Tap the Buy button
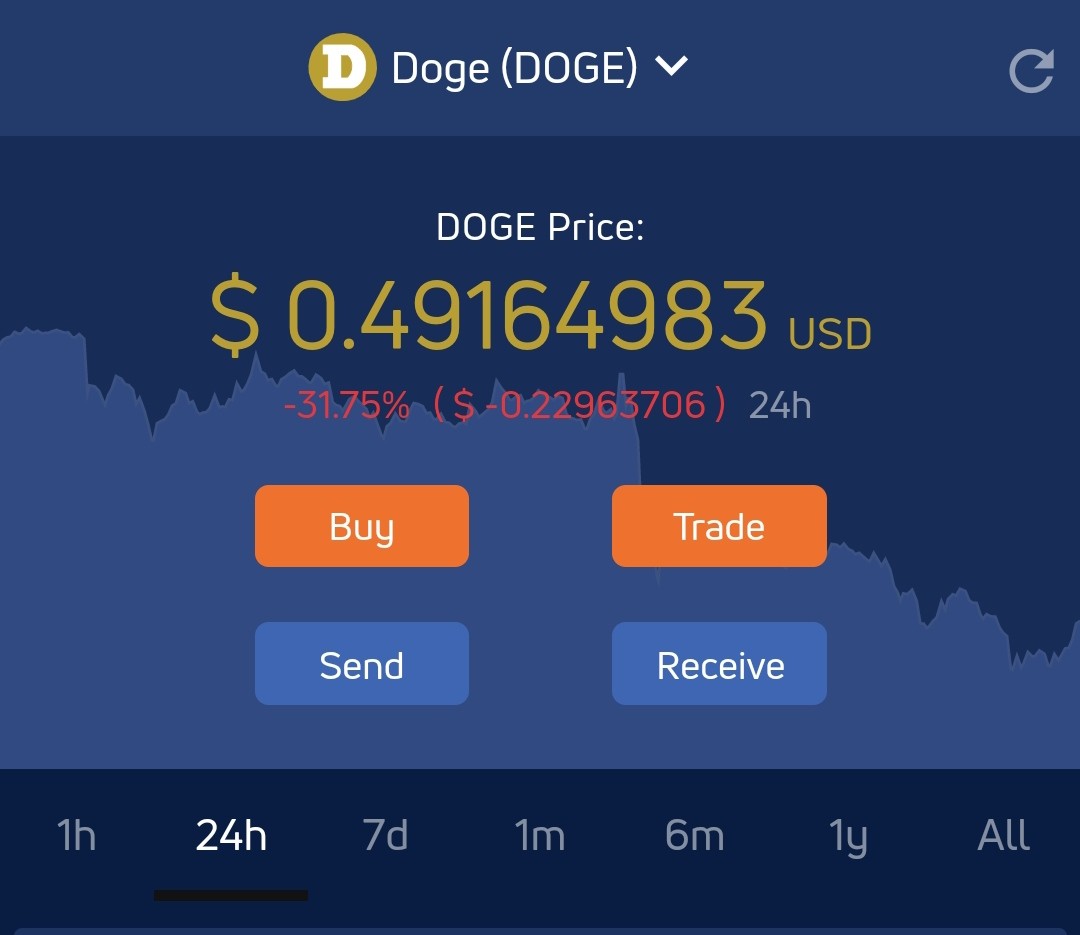Screen dimensions: 1080x935 tap(362, 526)
